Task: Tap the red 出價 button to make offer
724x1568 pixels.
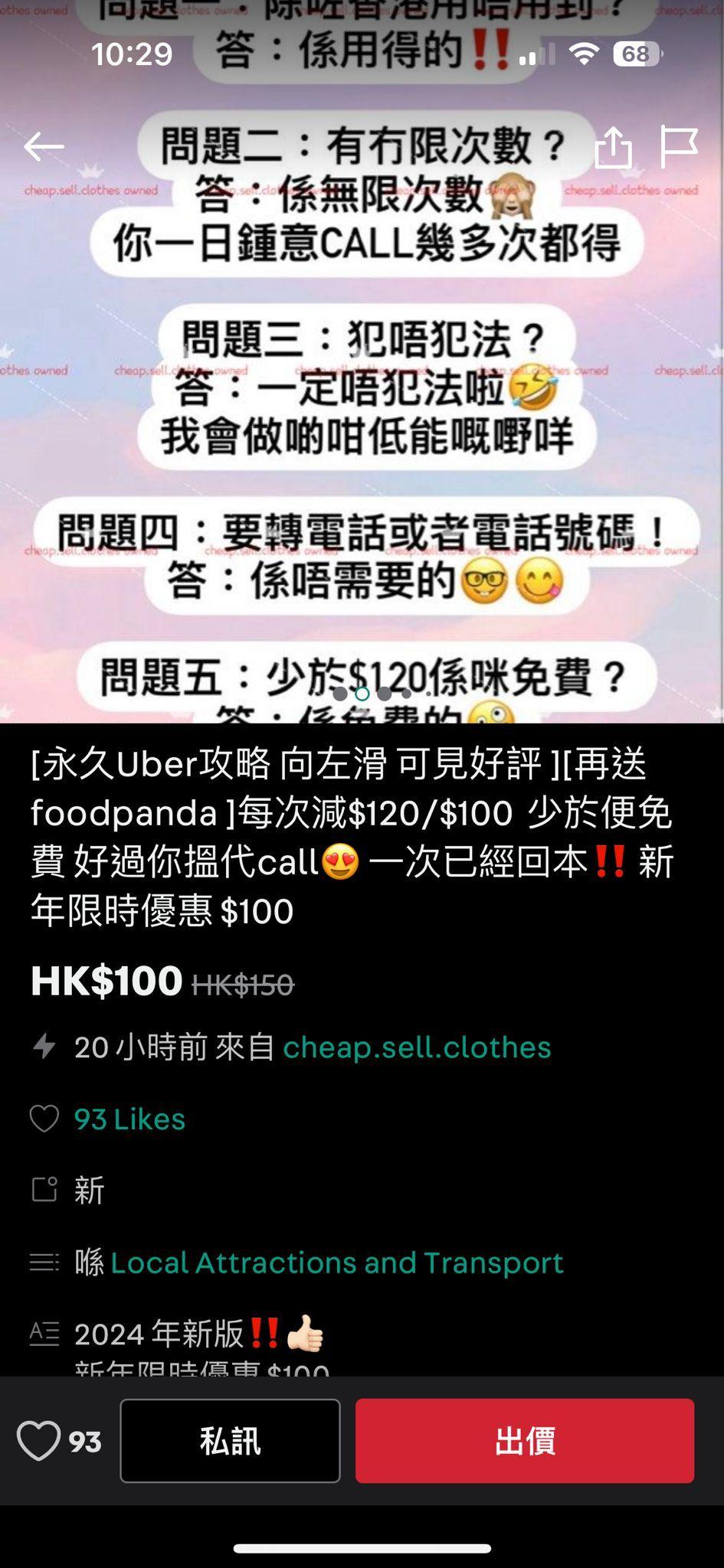Action: pos(524,1441)
